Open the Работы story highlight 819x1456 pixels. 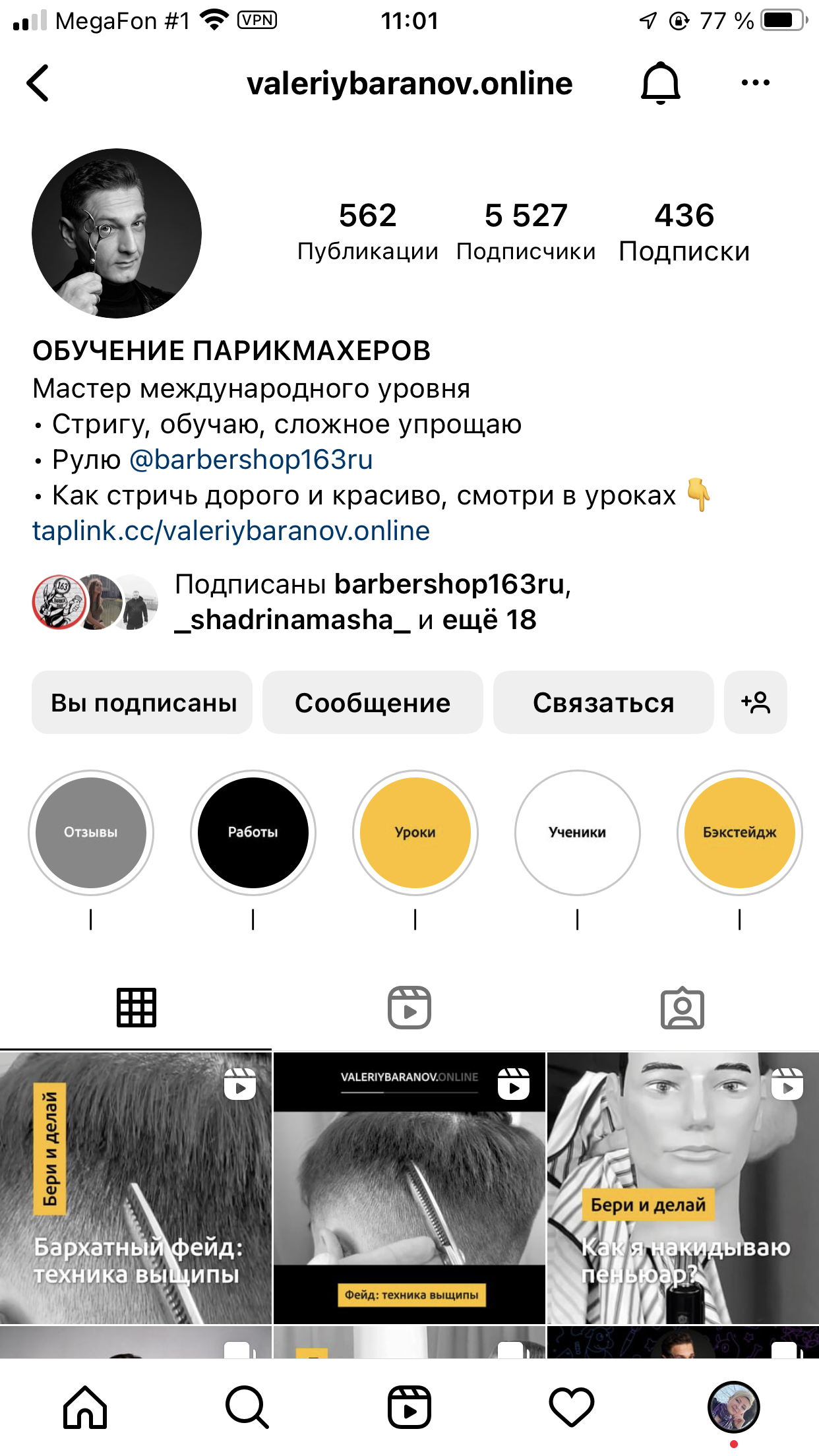(253, 833)
